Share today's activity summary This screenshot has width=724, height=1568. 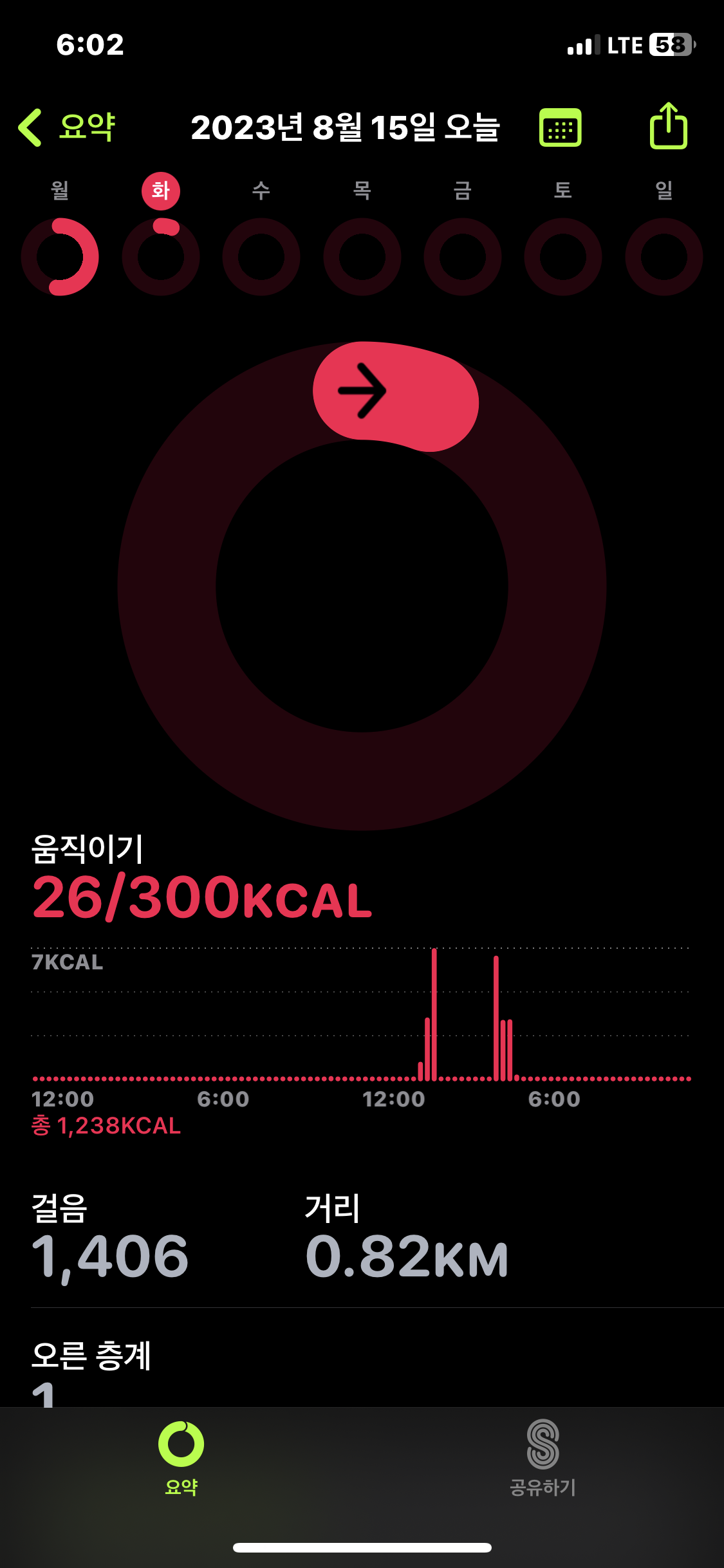668,126
